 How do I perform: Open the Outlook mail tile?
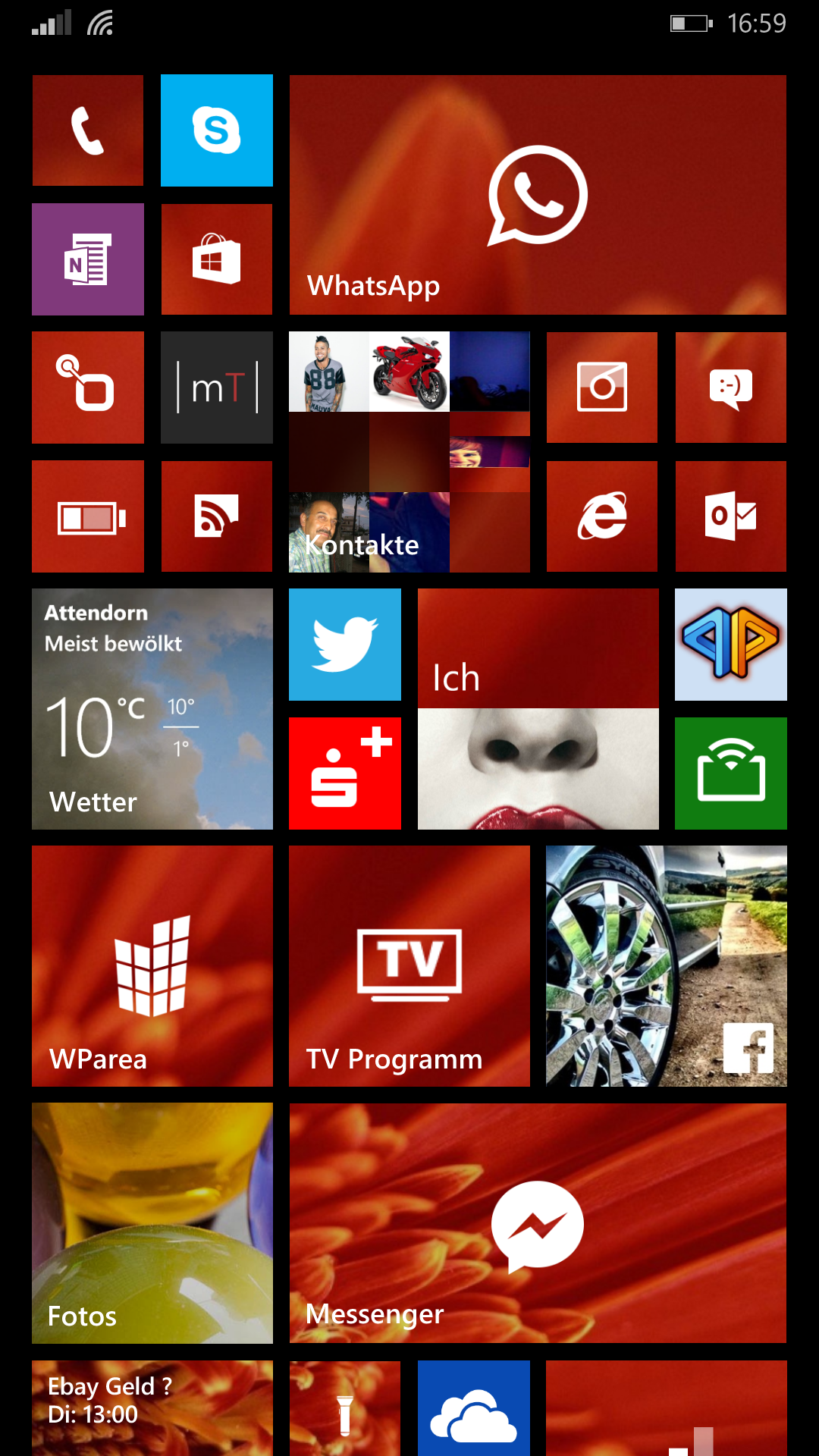pyautogui.click(x=731, y=516)
